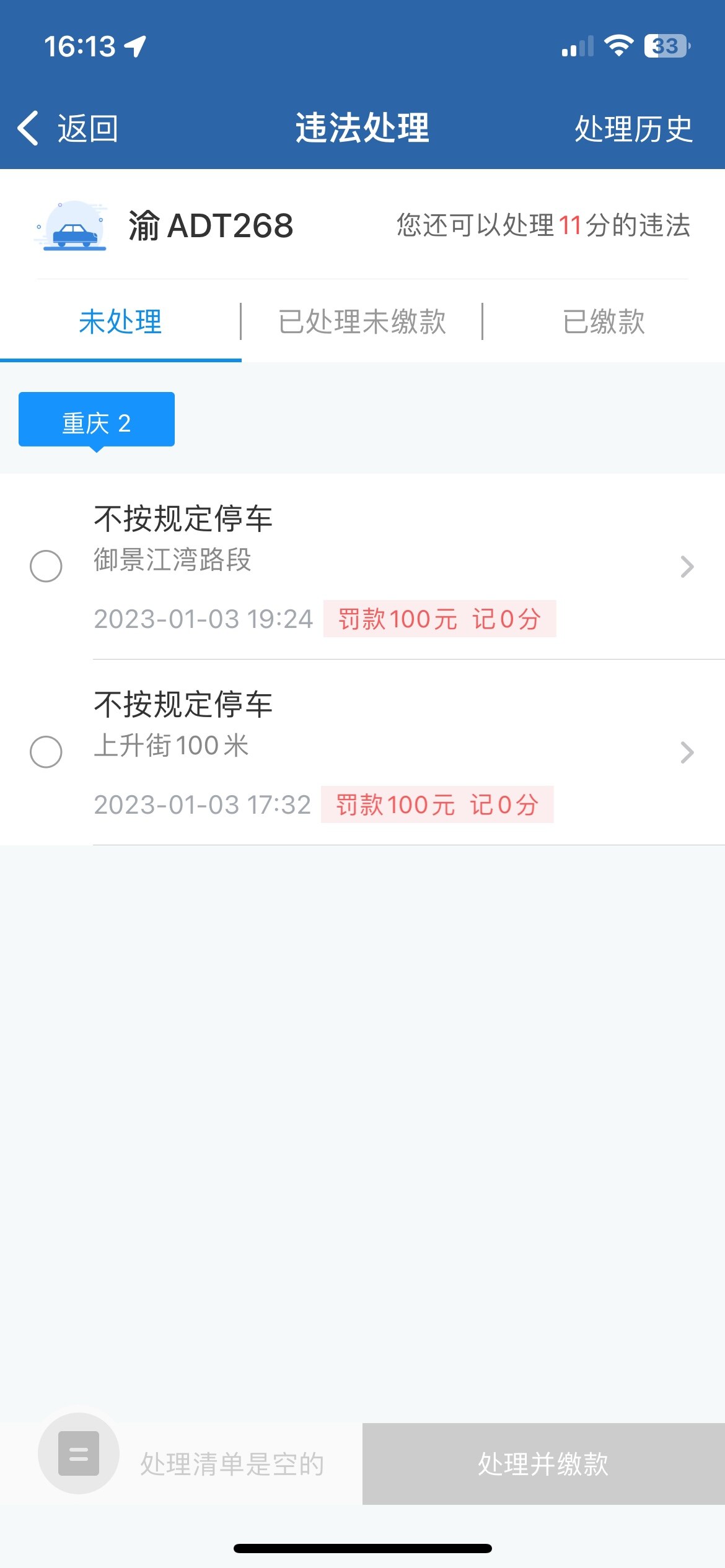Select the 上升街100米 violation radio button
This screenshot has height=1568, width=725.
coord(46,752)
